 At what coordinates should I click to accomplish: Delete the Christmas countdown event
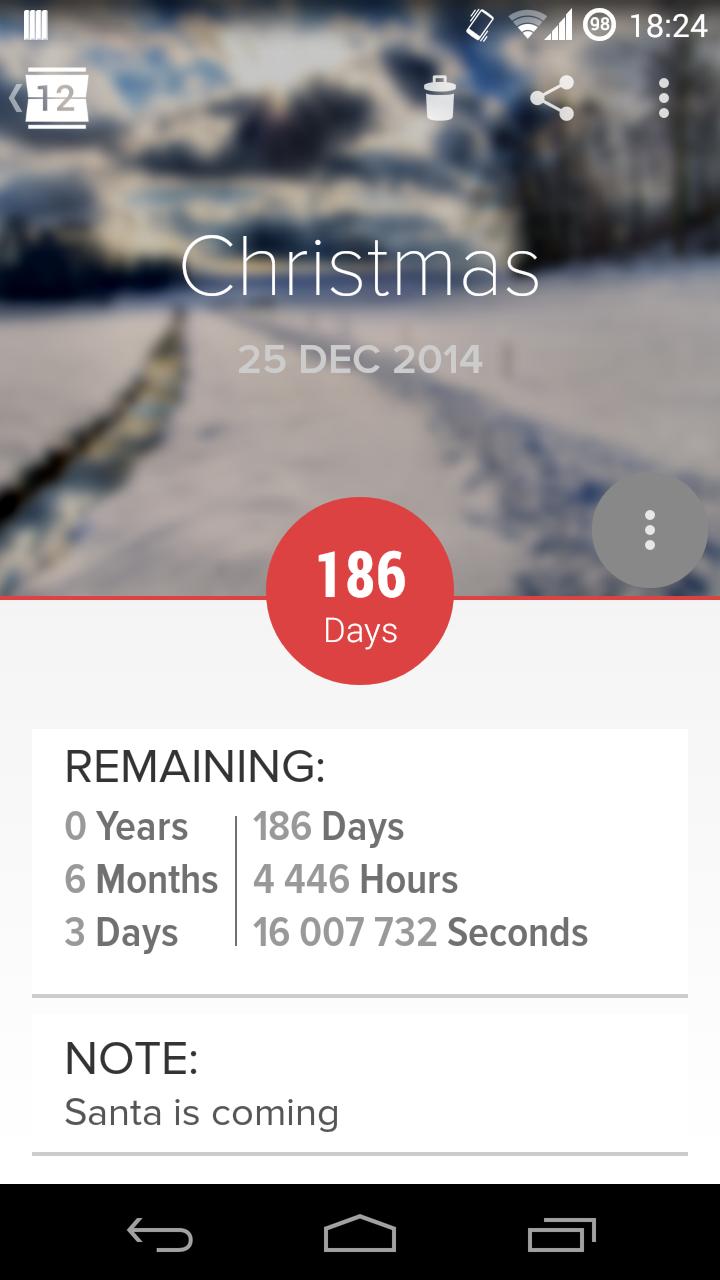[439, 98]
